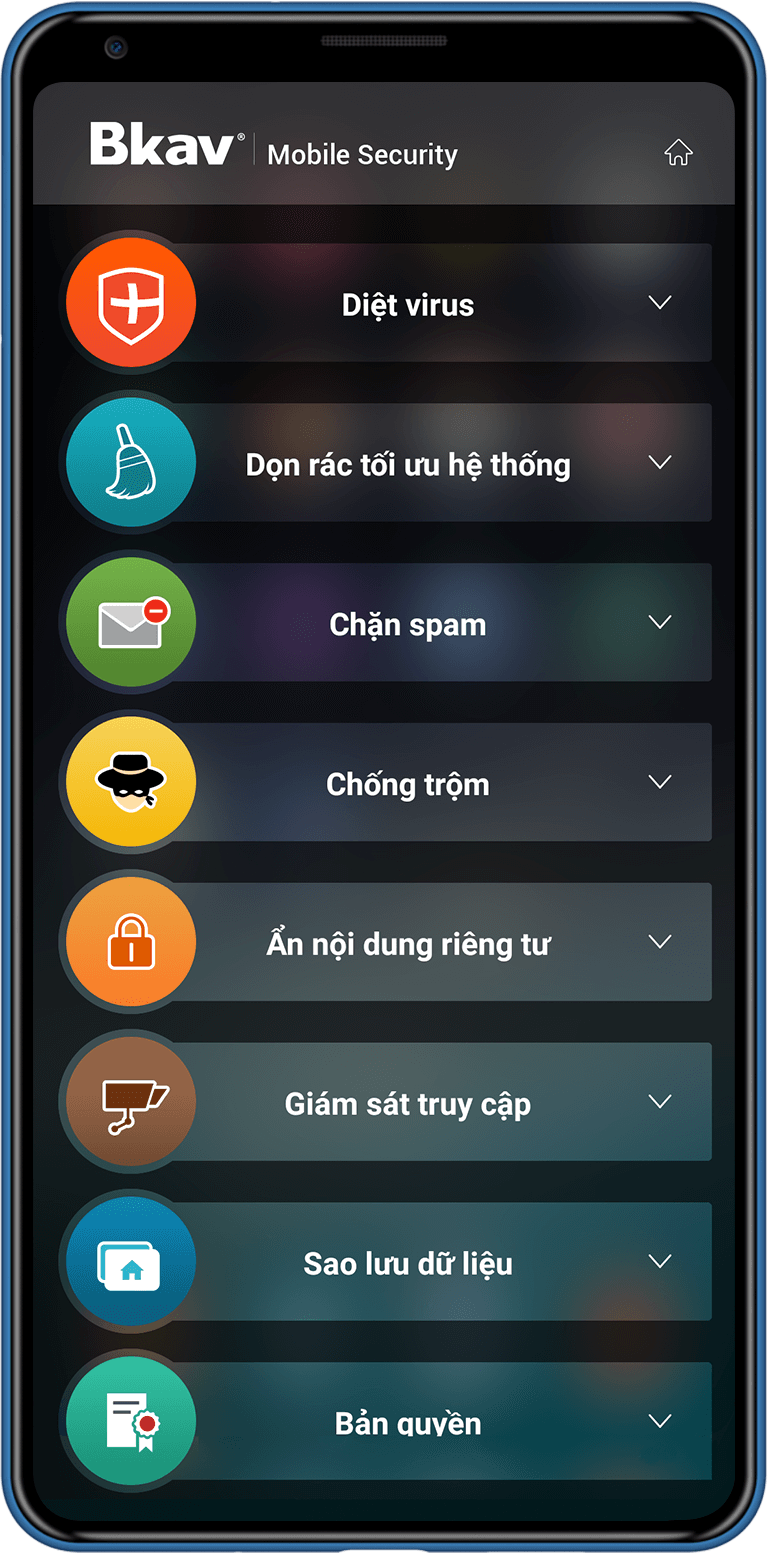Expand the Bản quyền row

click(x=659, y=1422)
